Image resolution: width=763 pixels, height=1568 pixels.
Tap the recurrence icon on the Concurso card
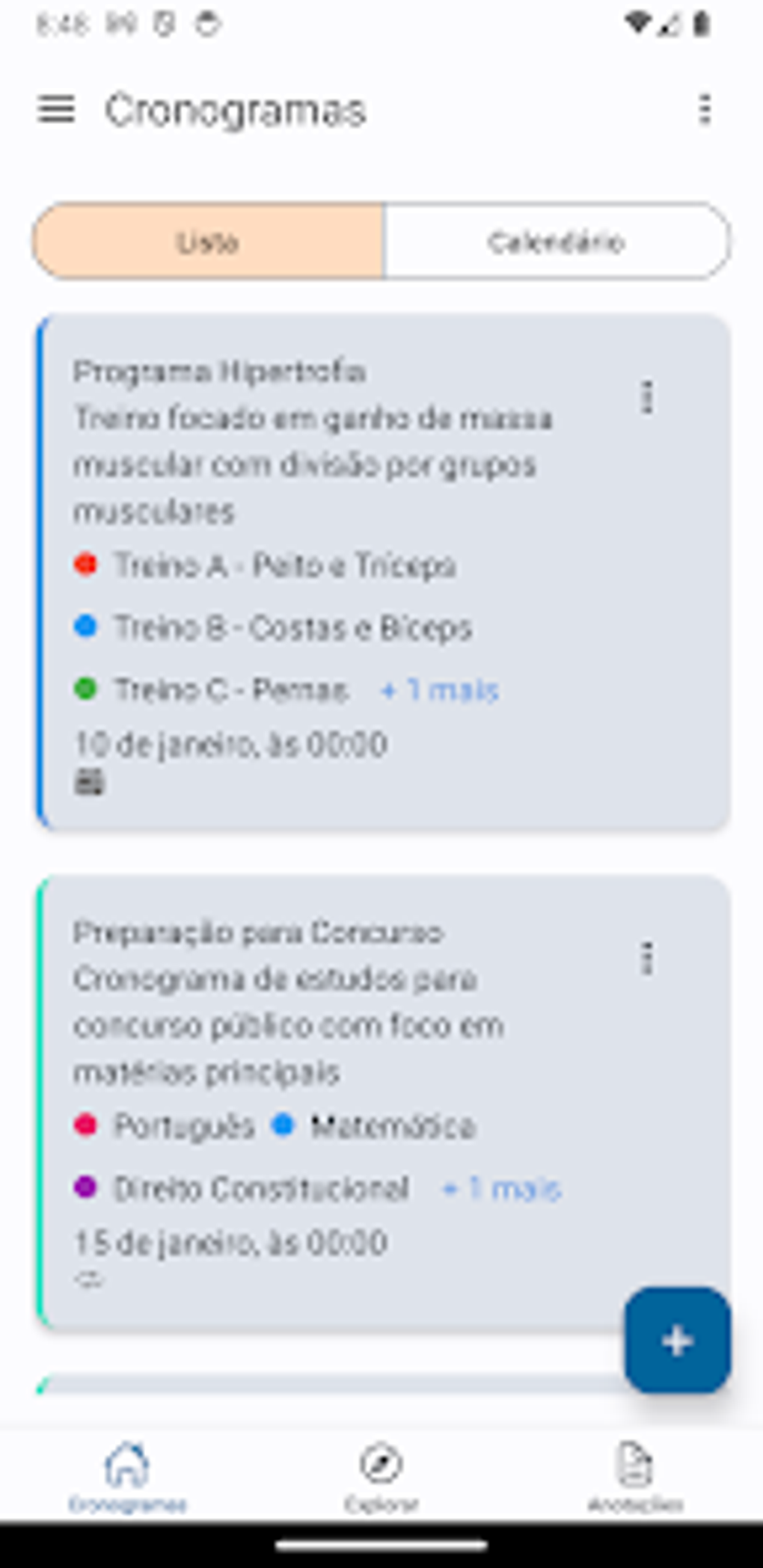click(x=89, y=1281)
